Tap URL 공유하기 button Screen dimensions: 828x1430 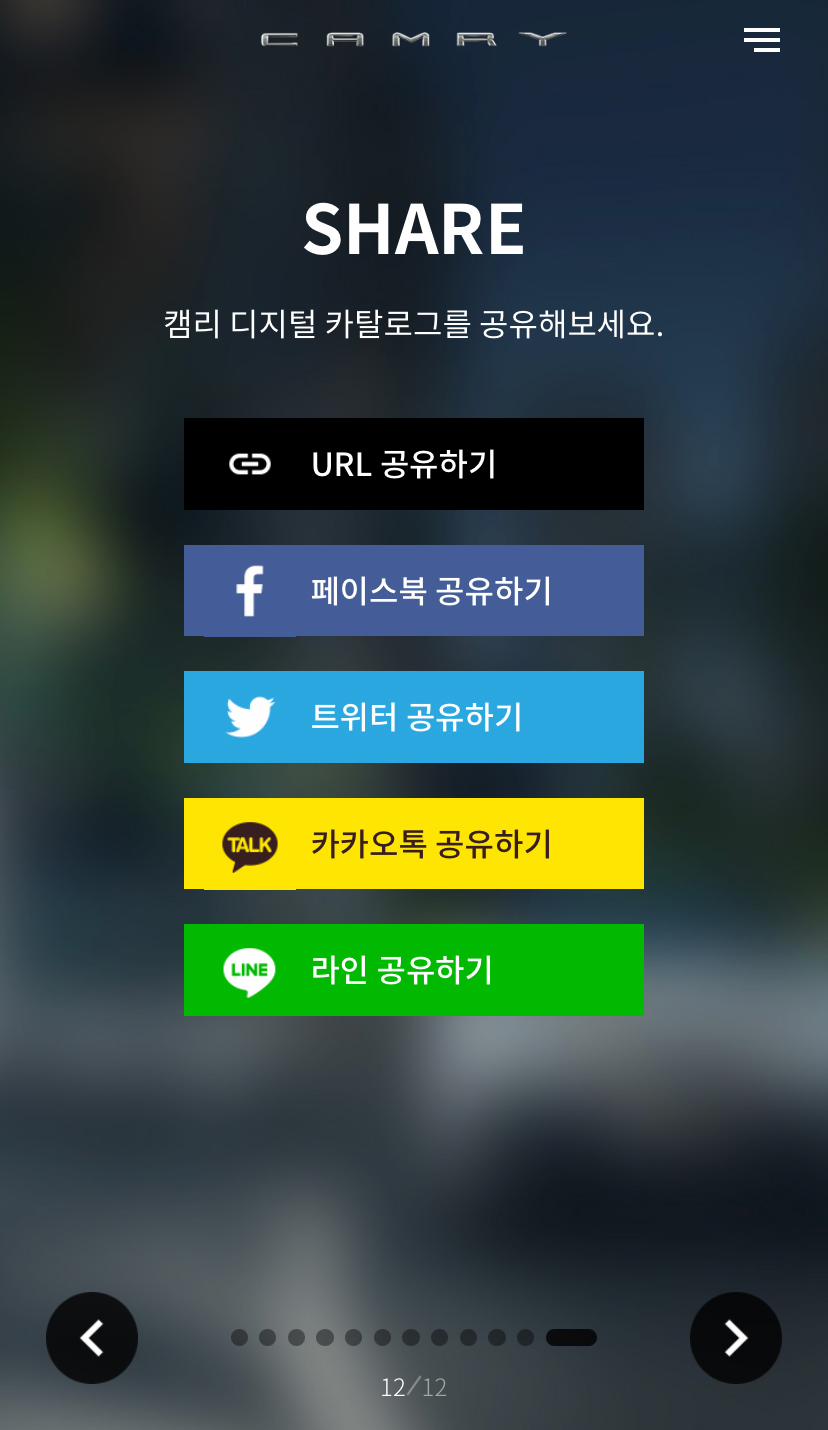tap(413, 464)
